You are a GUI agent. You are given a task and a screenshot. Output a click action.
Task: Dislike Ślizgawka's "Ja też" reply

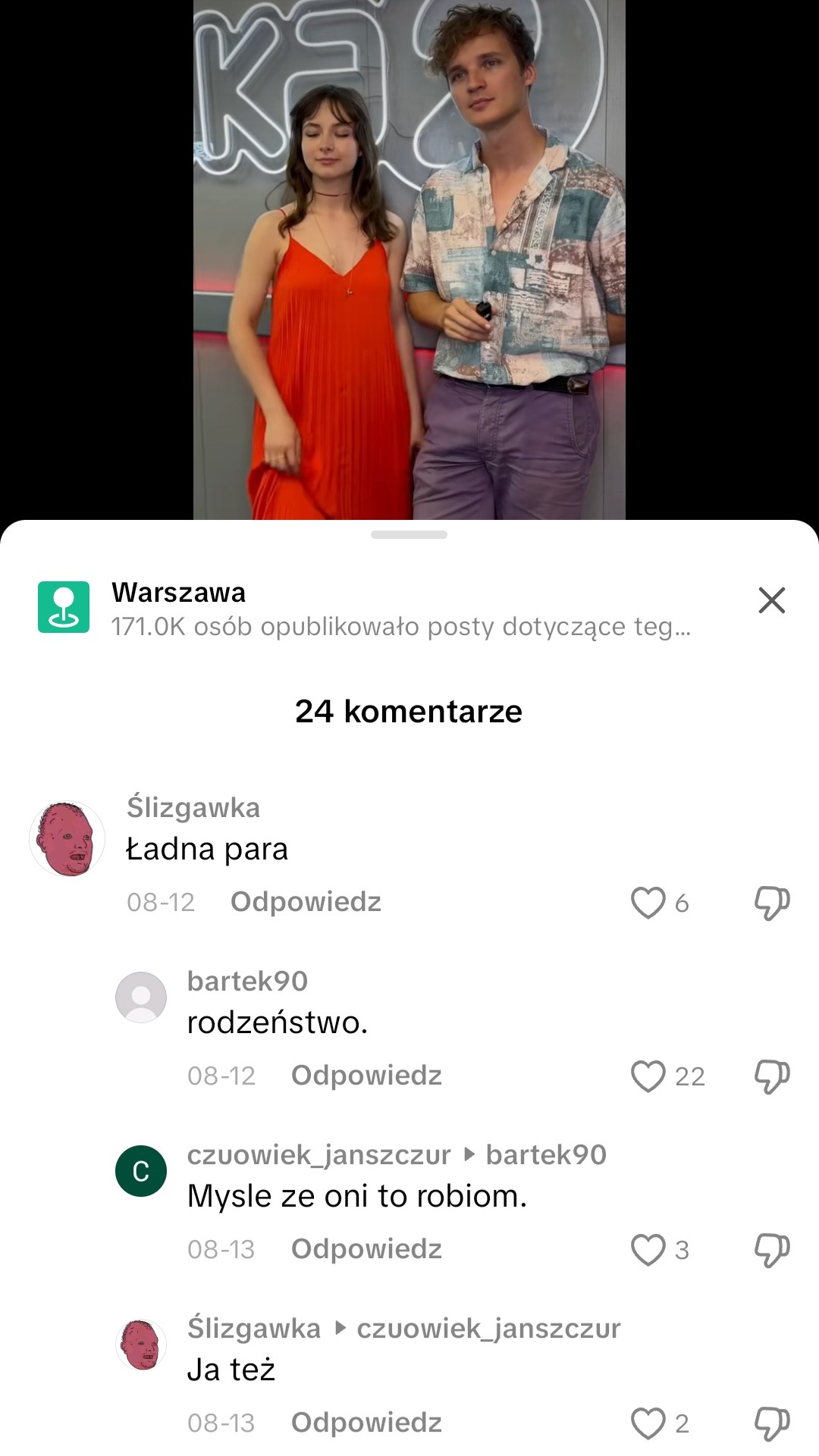(771, 1423)
